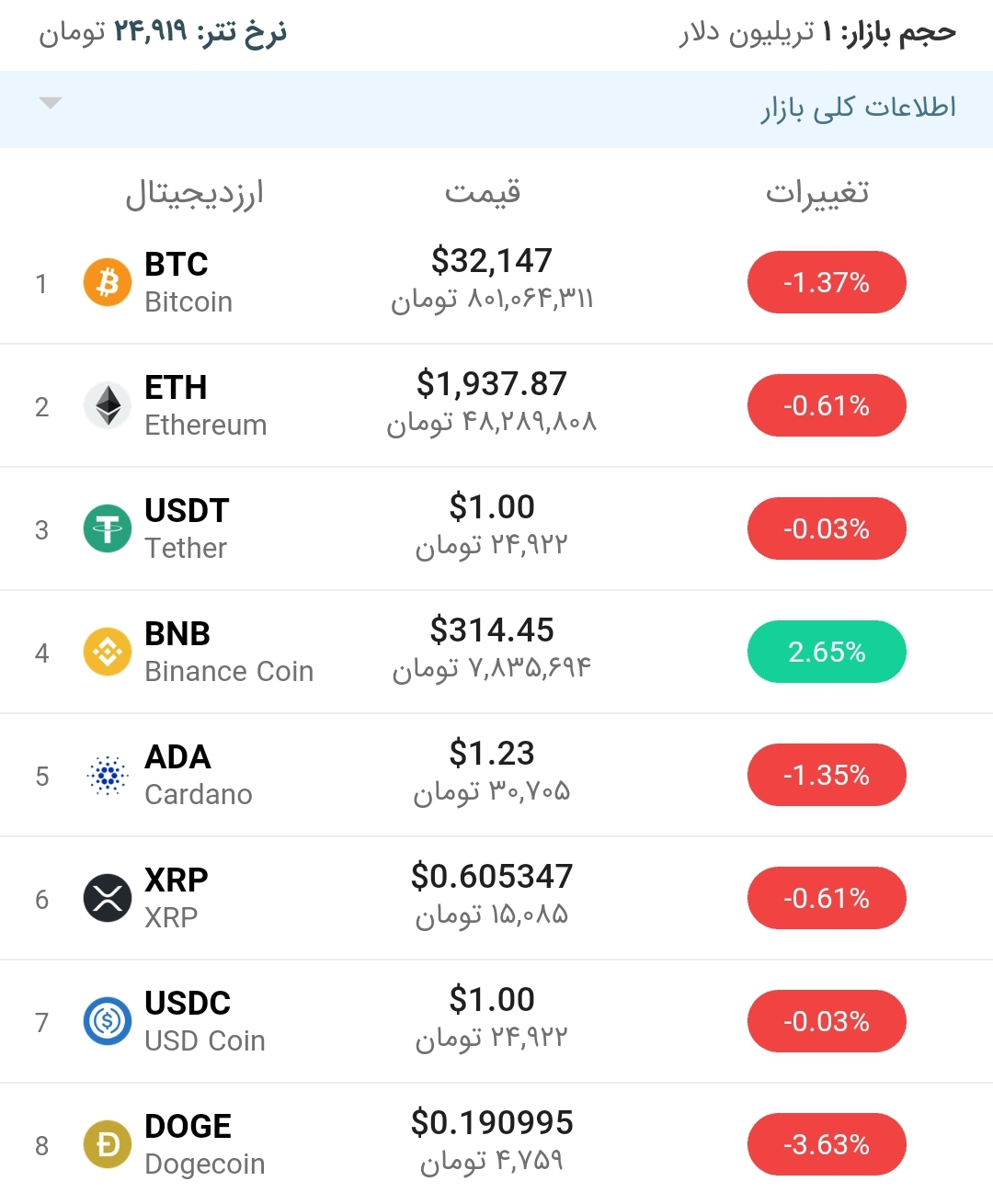Click the -0.03% badge for USDC
993x1204 pixels.
[x=826, y=1021]
